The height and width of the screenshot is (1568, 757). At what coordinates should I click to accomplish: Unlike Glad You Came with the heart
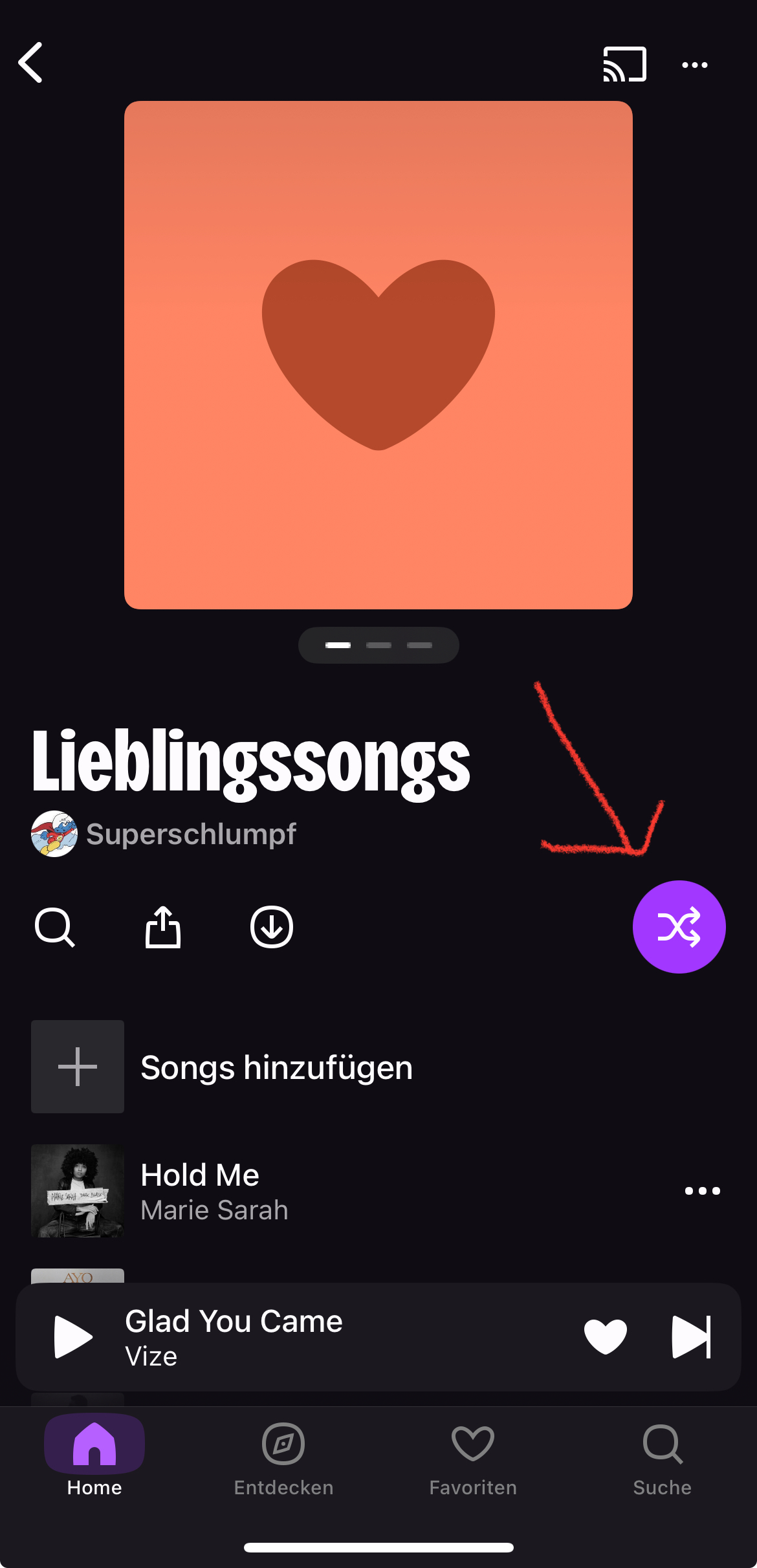click(x=605, y=1336)
